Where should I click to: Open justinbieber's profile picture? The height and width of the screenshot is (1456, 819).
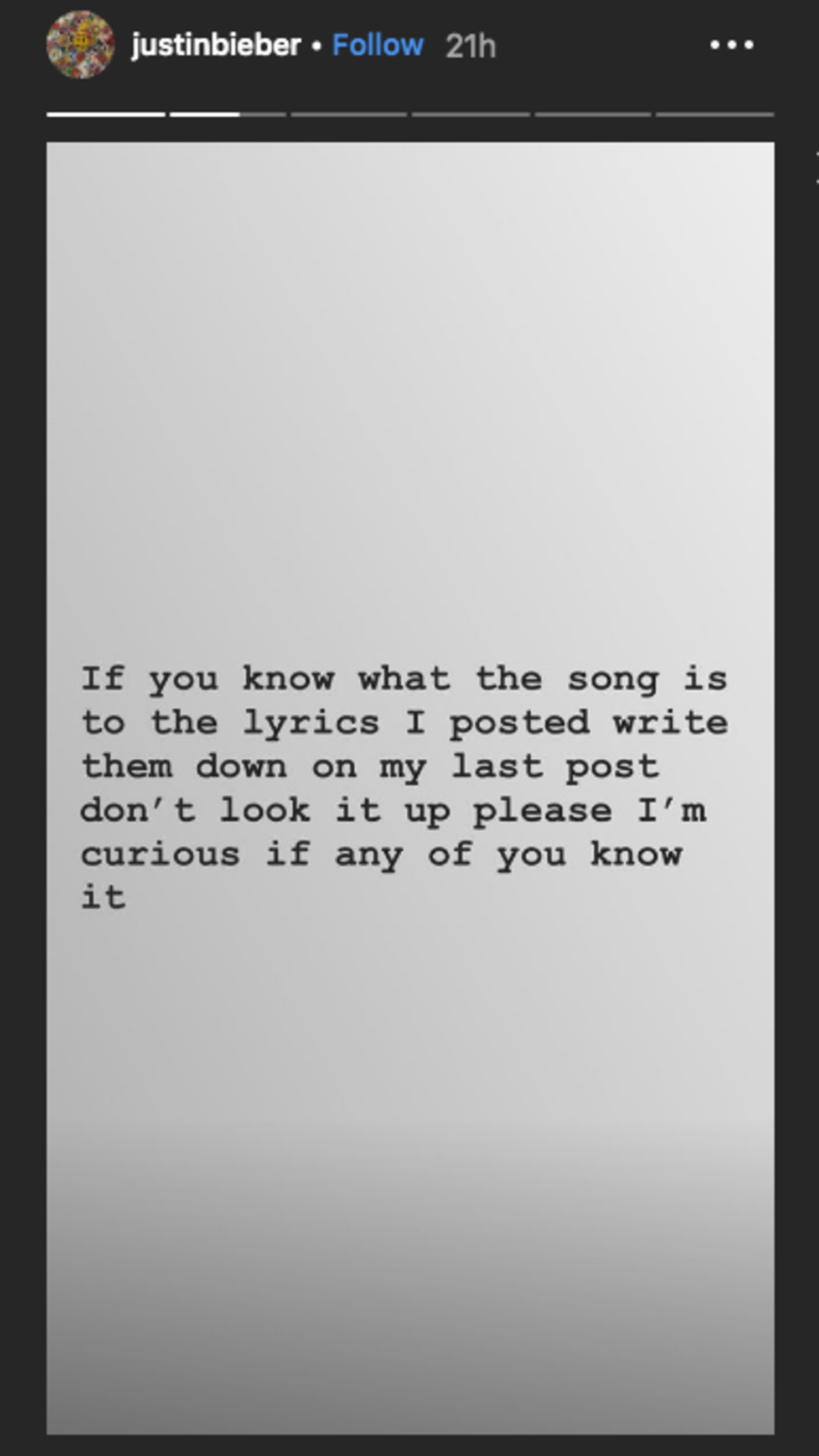(80, 45)
